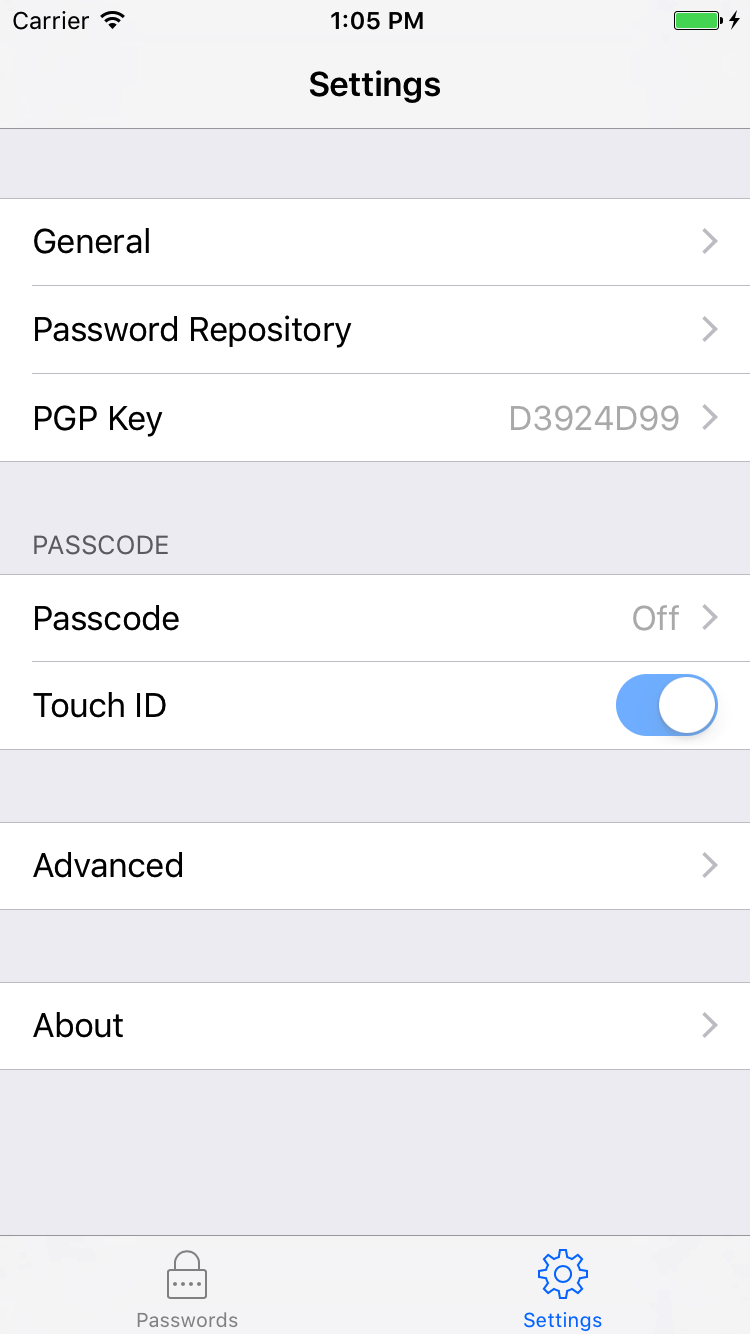Screen dimensions: 750x1334
Task: Open the About page
Action: [375, 1026]
